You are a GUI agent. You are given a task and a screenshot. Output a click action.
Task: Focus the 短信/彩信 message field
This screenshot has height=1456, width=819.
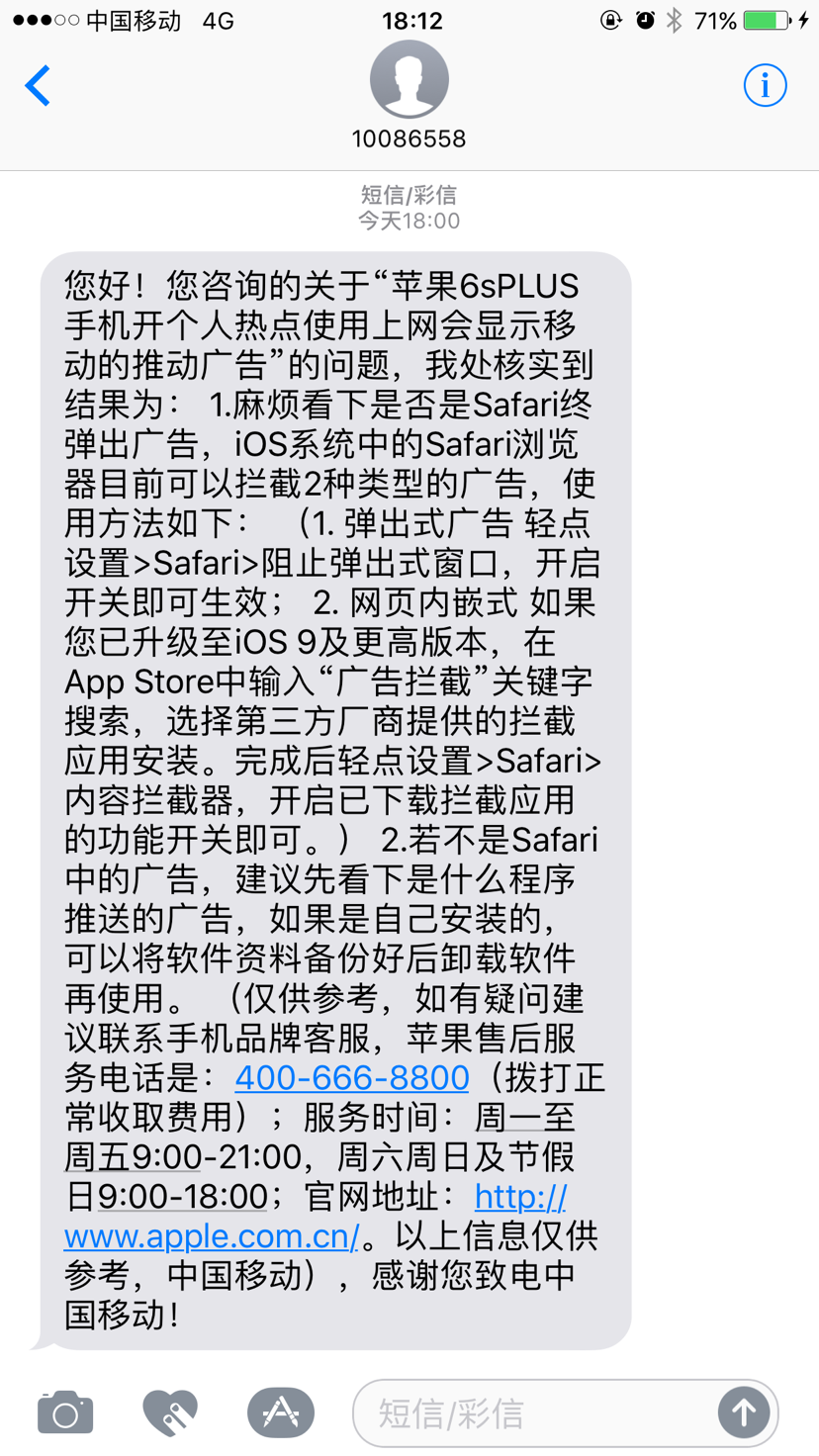(534, 1412)
